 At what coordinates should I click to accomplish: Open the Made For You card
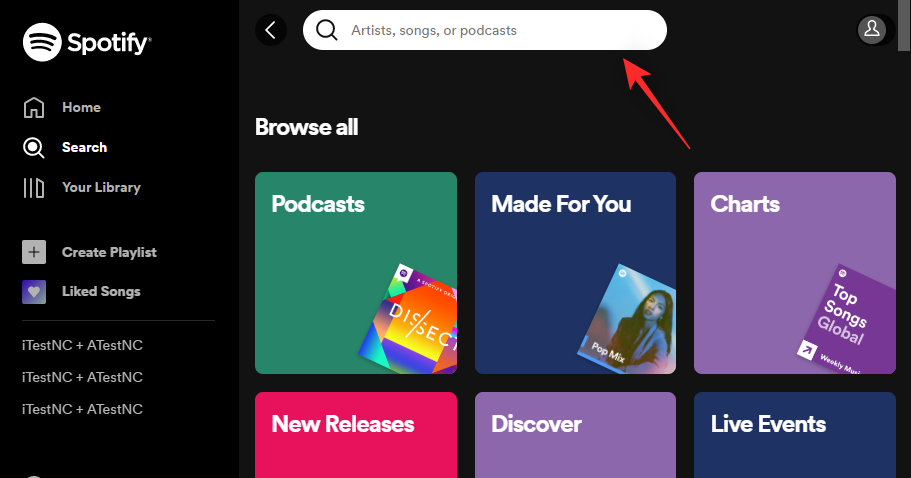pos(575,272)
